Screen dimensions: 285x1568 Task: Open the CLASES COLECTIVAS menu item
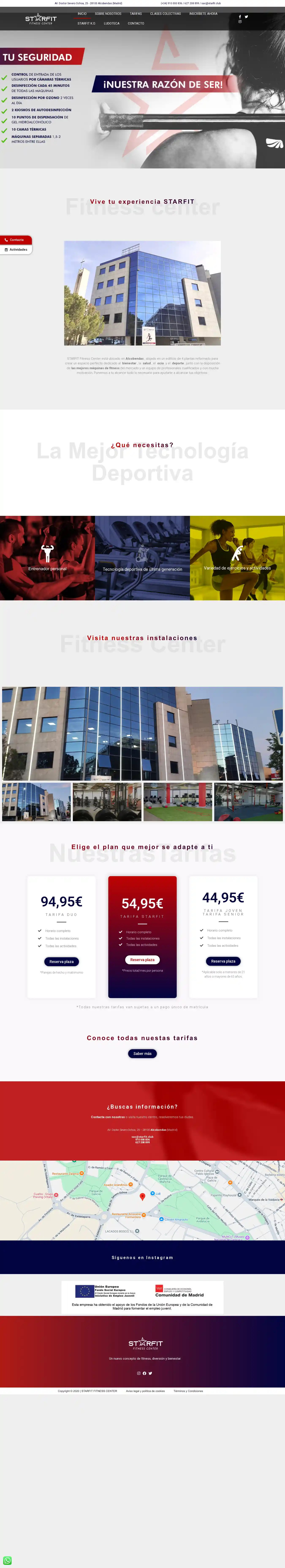click(x=165, y=13)
